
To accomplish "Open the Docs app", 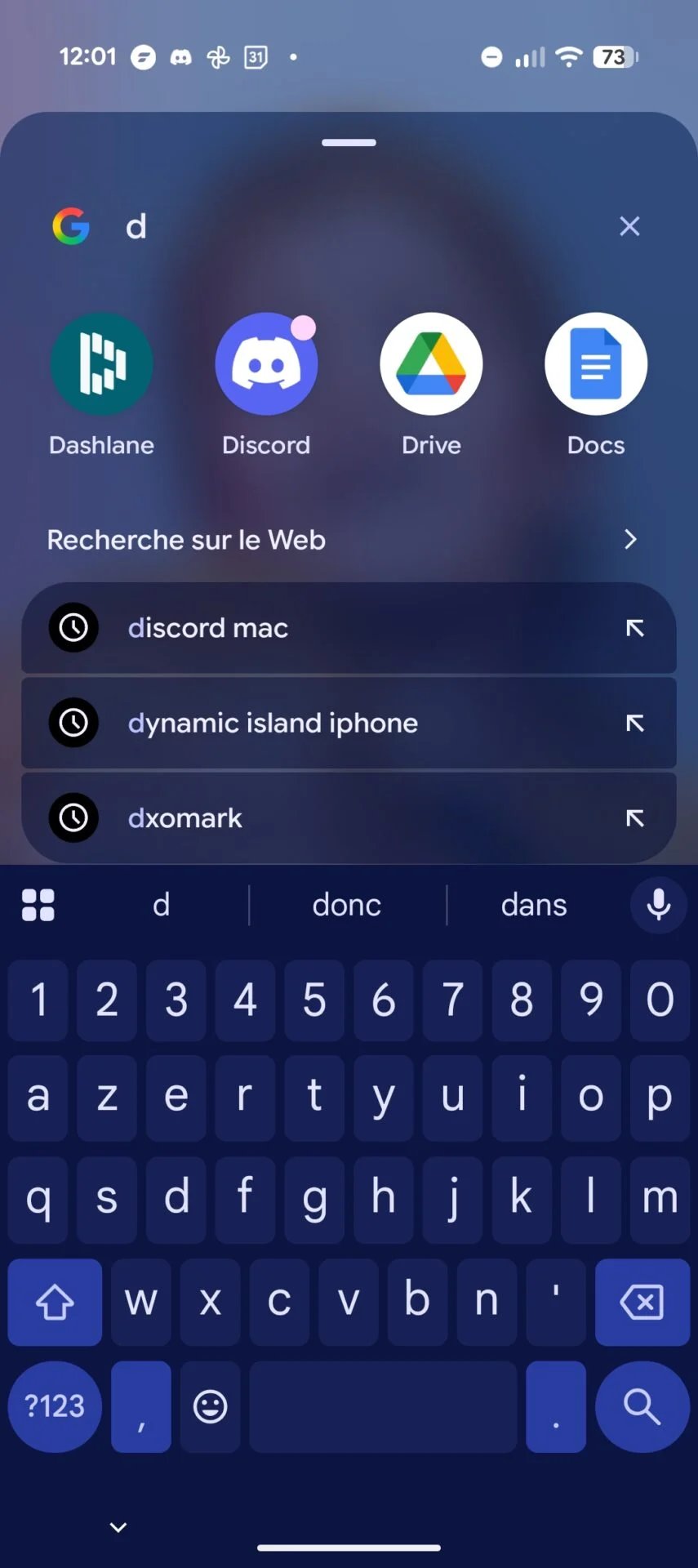I will pyautogui.click(x=596, y=364).
